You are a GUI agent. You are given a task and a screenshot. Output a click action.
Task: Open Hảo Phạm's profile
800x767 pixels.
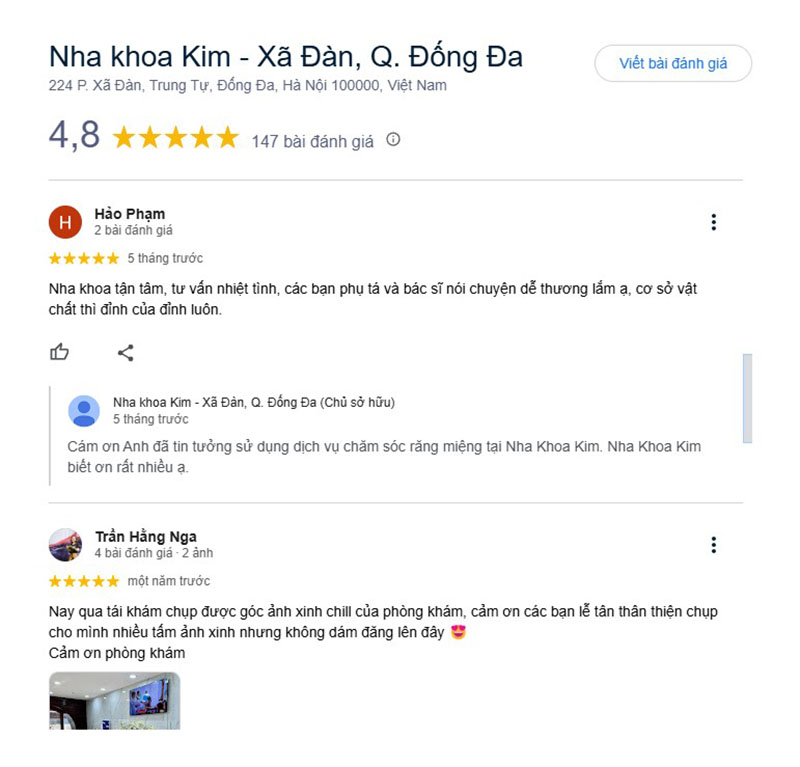coord(129,213)
